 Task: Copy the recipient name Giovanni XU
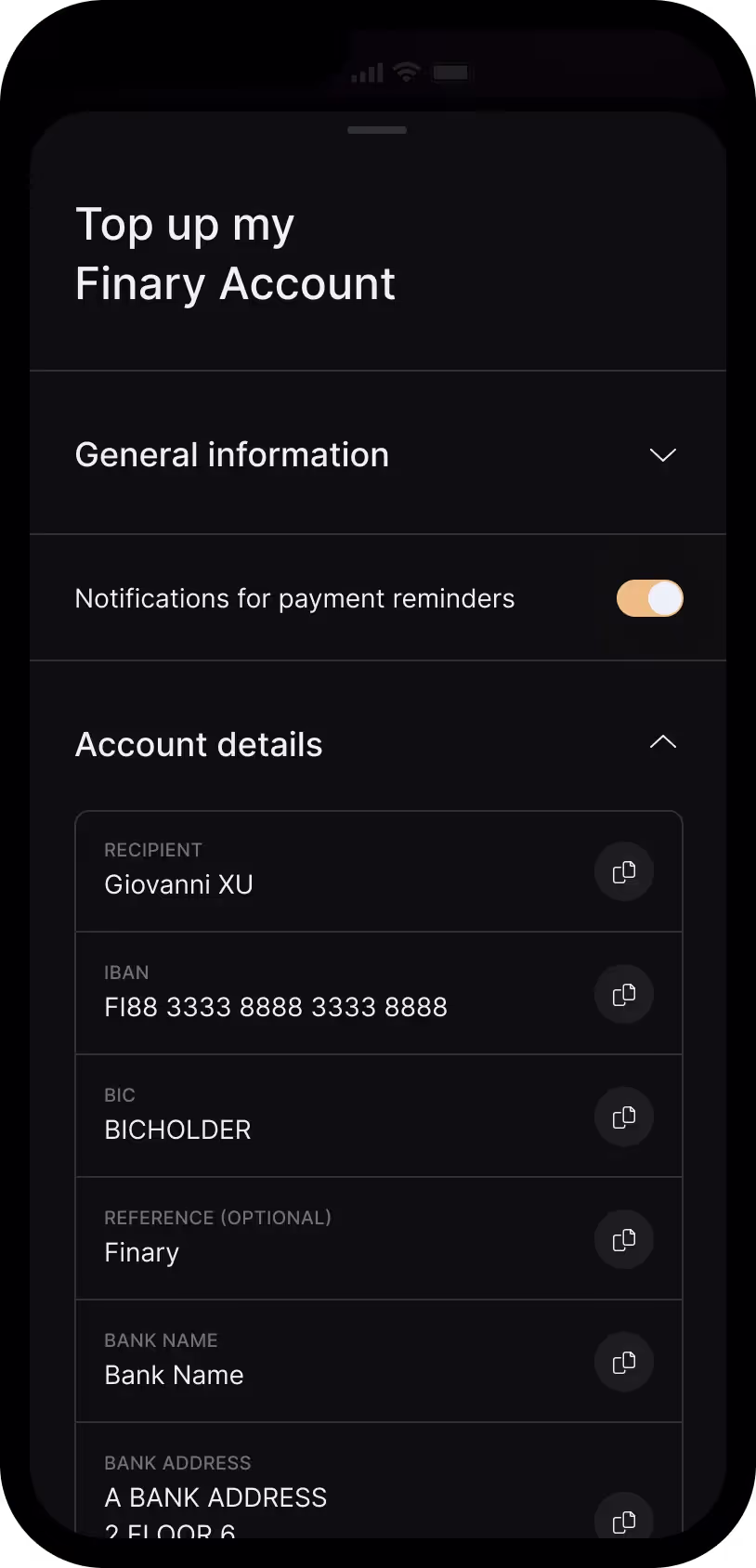point(623,871)
